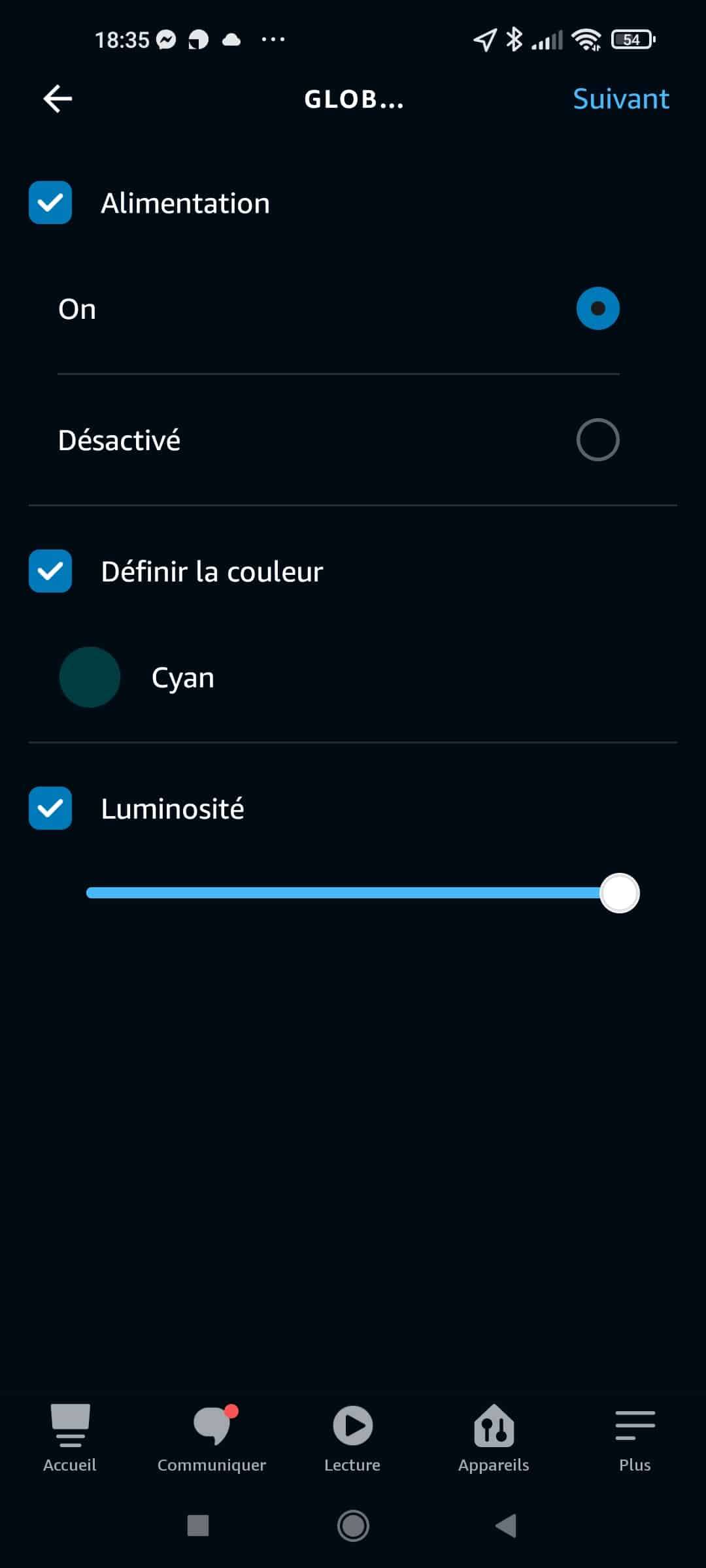Tap the system home button
Viewport: 706px width, 1568px height.
[353, 1526]
